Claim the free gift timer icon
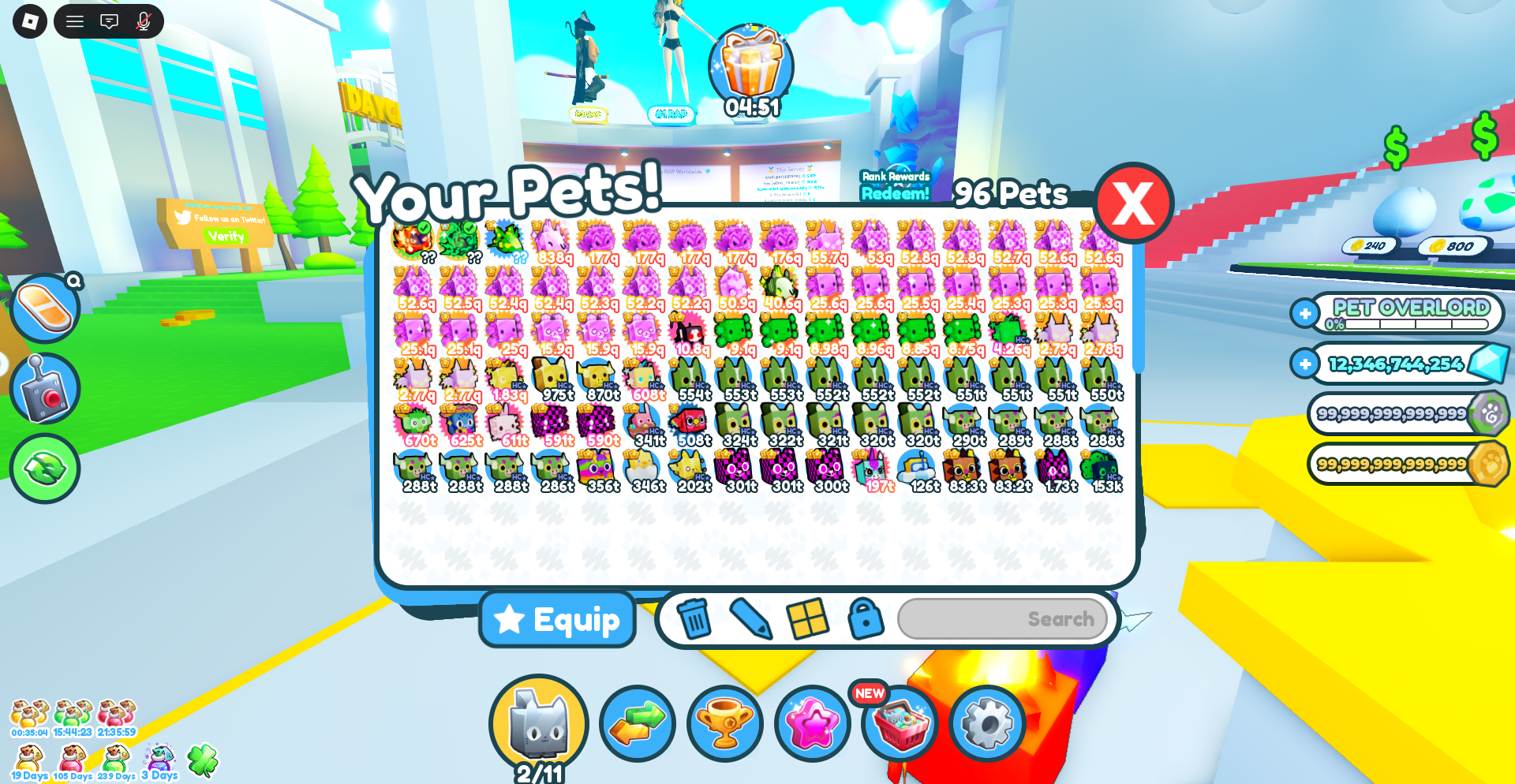The image size is (1515, 784). pos(751,71)
